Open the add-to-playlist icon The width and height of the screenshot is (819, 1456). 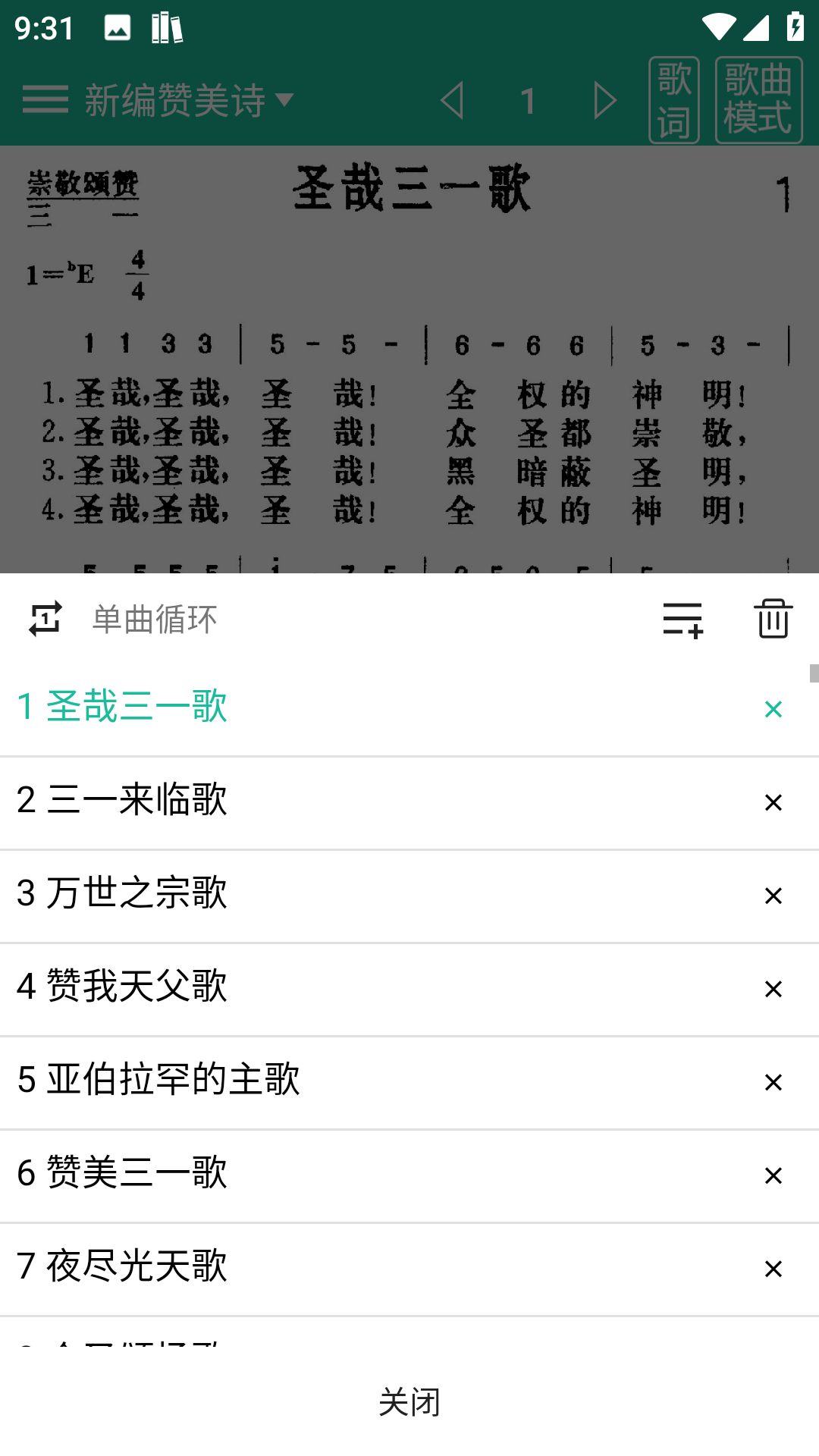pyautogui.click(x=681, y=619)
